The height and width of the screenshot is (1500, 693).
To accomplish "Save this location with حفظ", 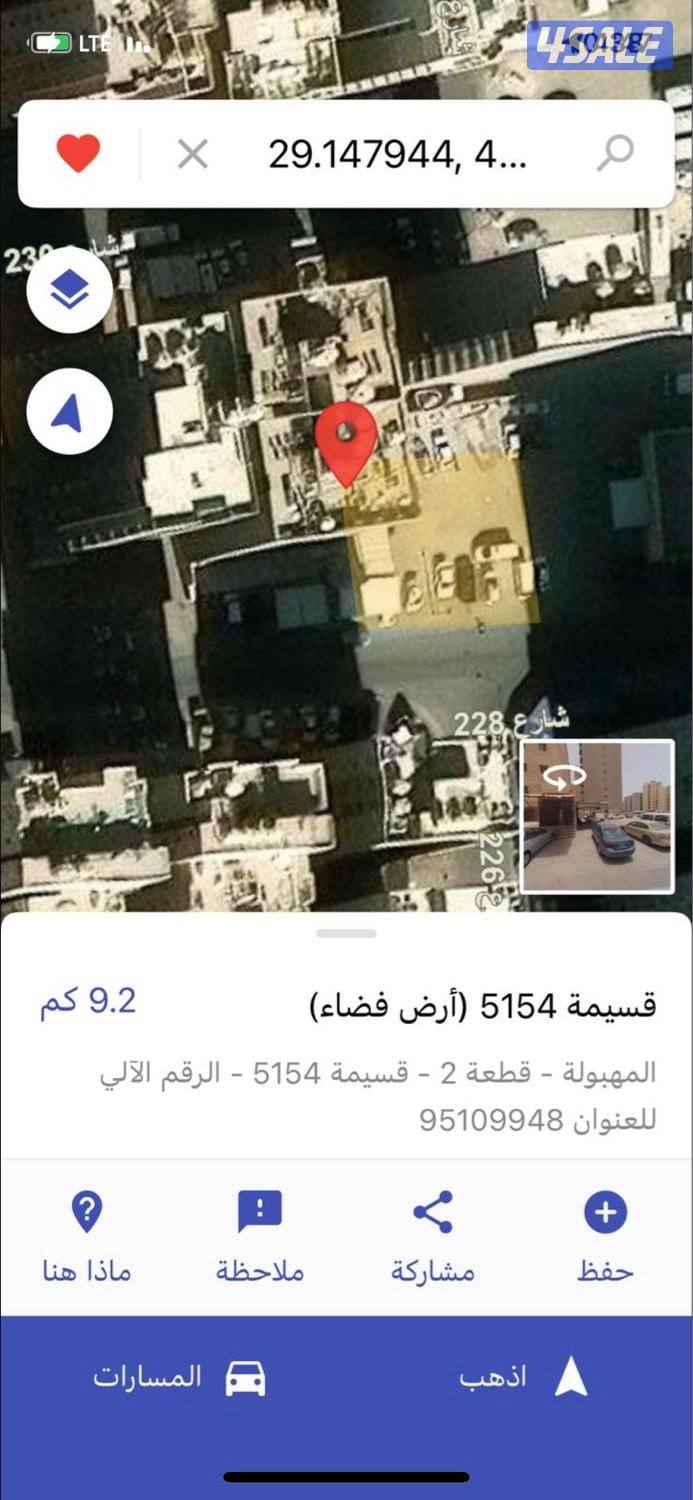I will (x=605, y=1236).
